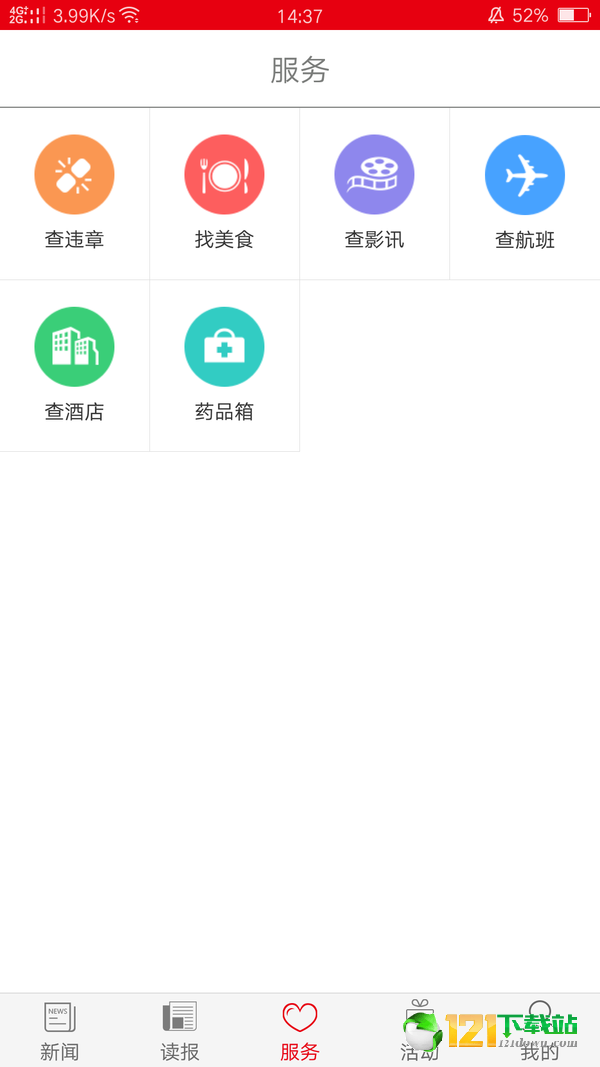
Task: Open 药品箱 medicine box service
Action: pyautogui.click(x=224, y=365)
